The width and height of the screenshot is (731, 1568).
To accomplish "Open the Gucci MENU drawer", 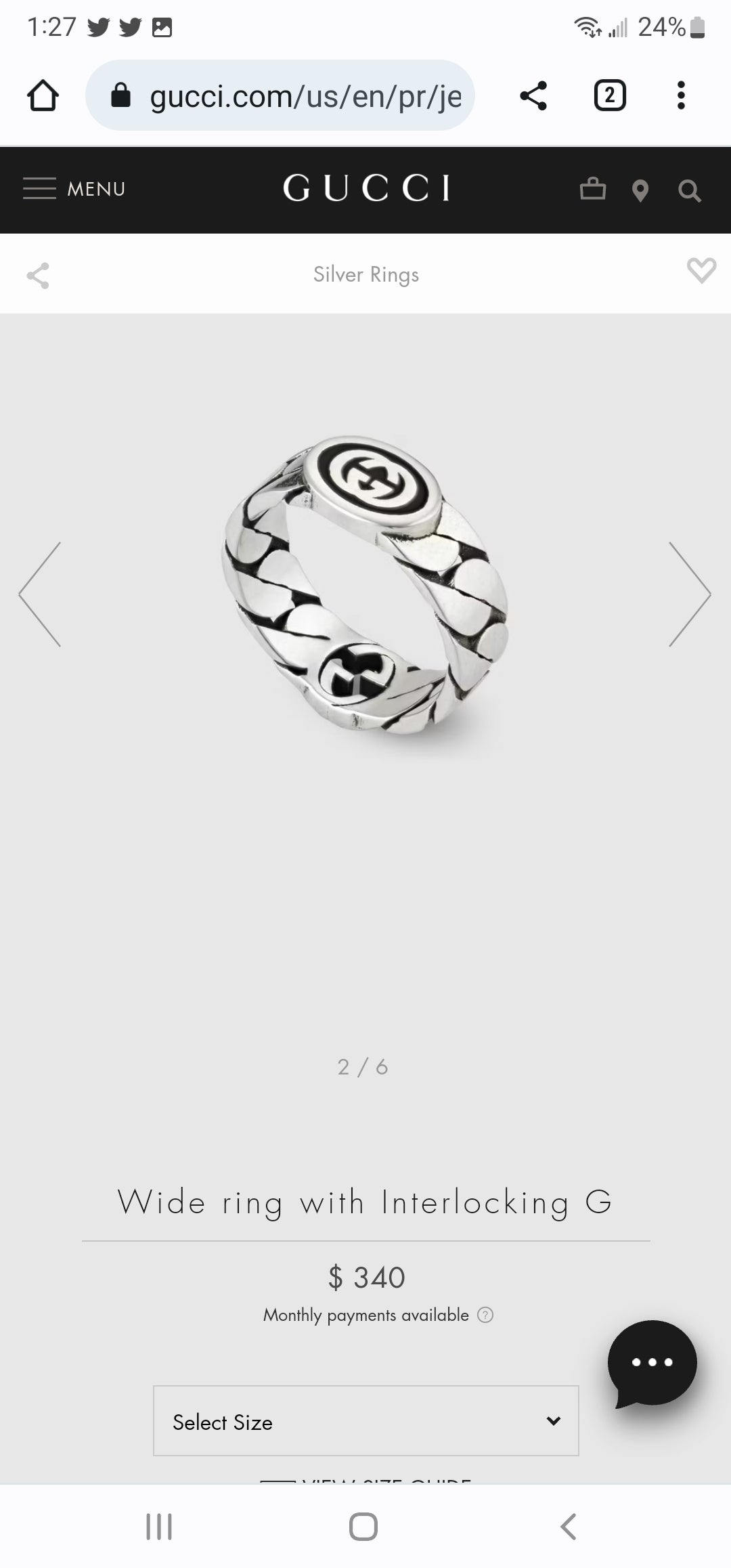I will (x=74, y=189).
